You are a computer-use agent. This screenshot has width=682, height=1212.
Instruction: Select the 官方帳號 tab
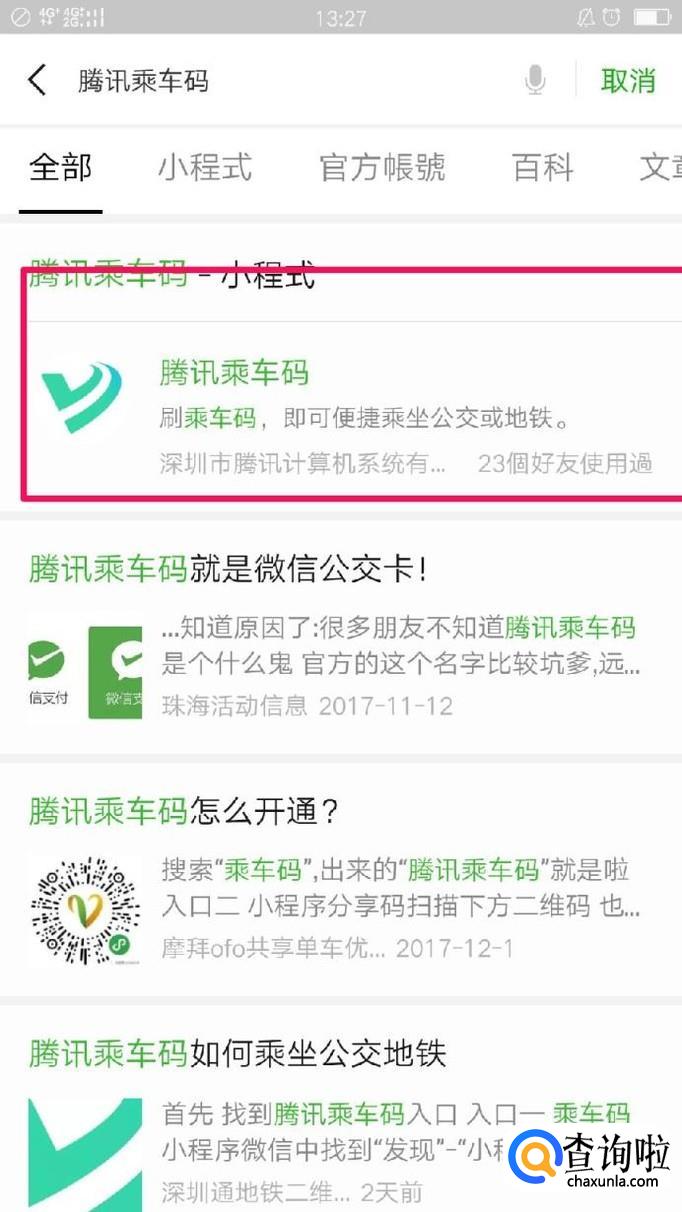[382, 167]
